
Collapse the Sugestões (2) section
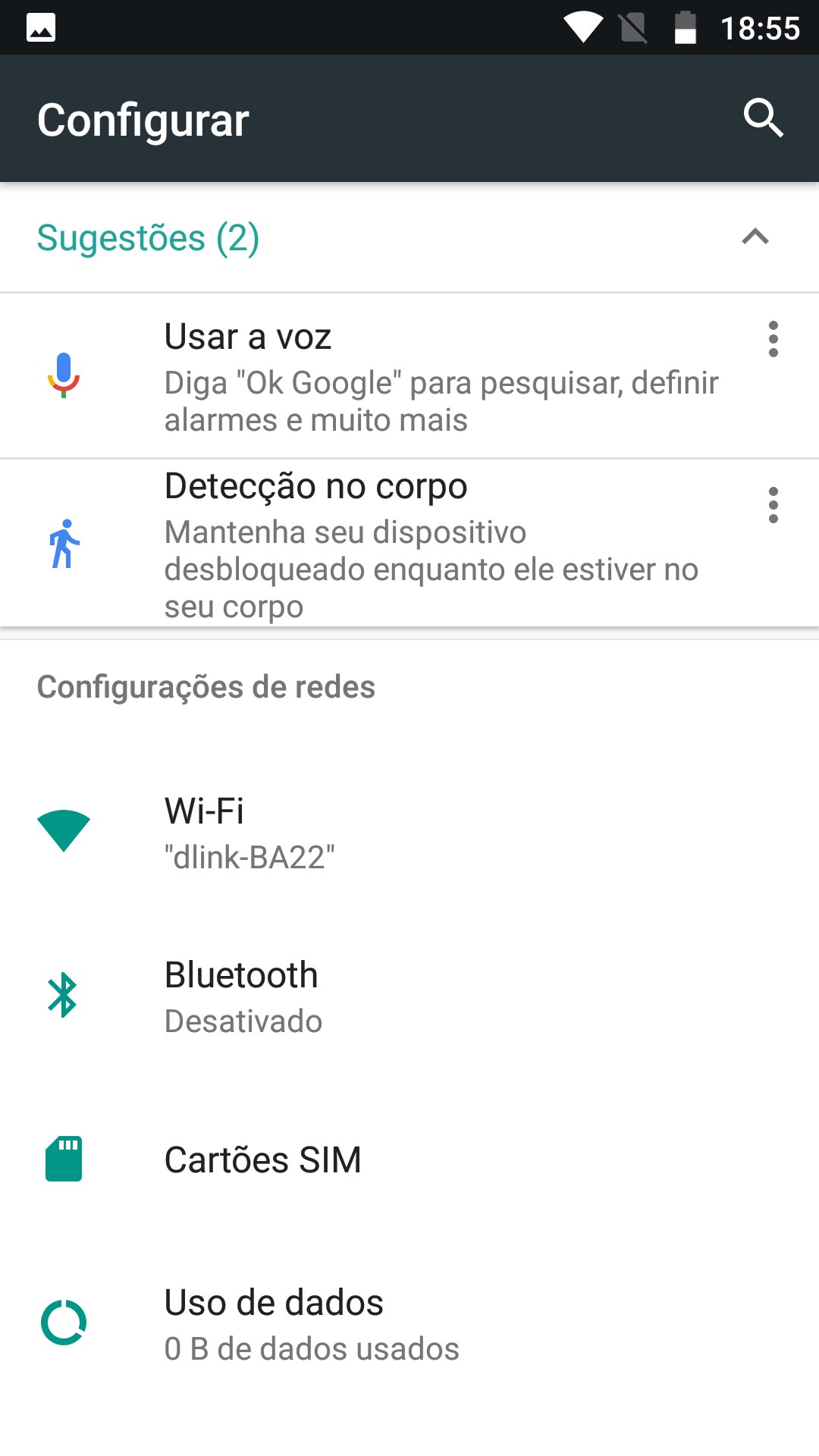coord(755,237)
